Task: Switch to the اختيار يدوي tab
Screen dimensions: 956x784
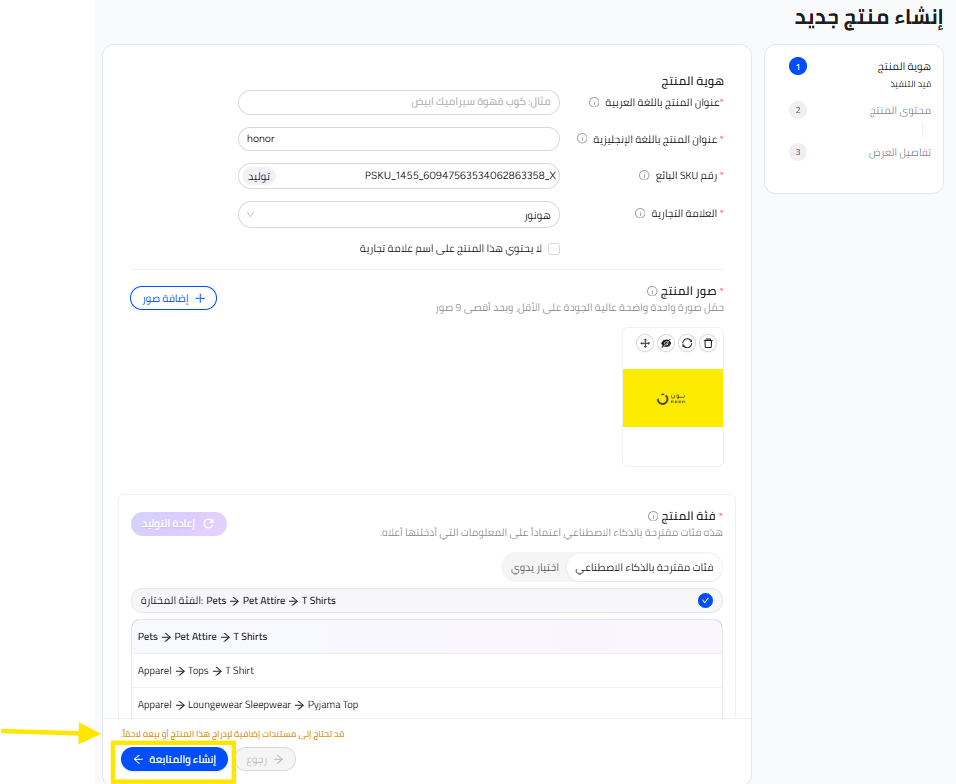Action: coord(535,568)
